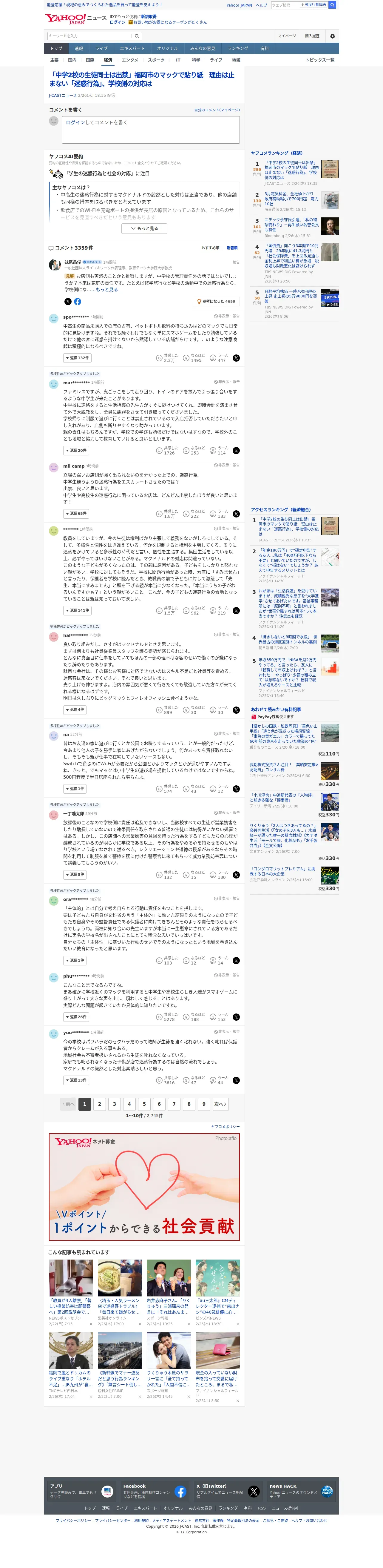Open マイページ link
This screenshot has width=383, height=1568.
pos(287,36)
